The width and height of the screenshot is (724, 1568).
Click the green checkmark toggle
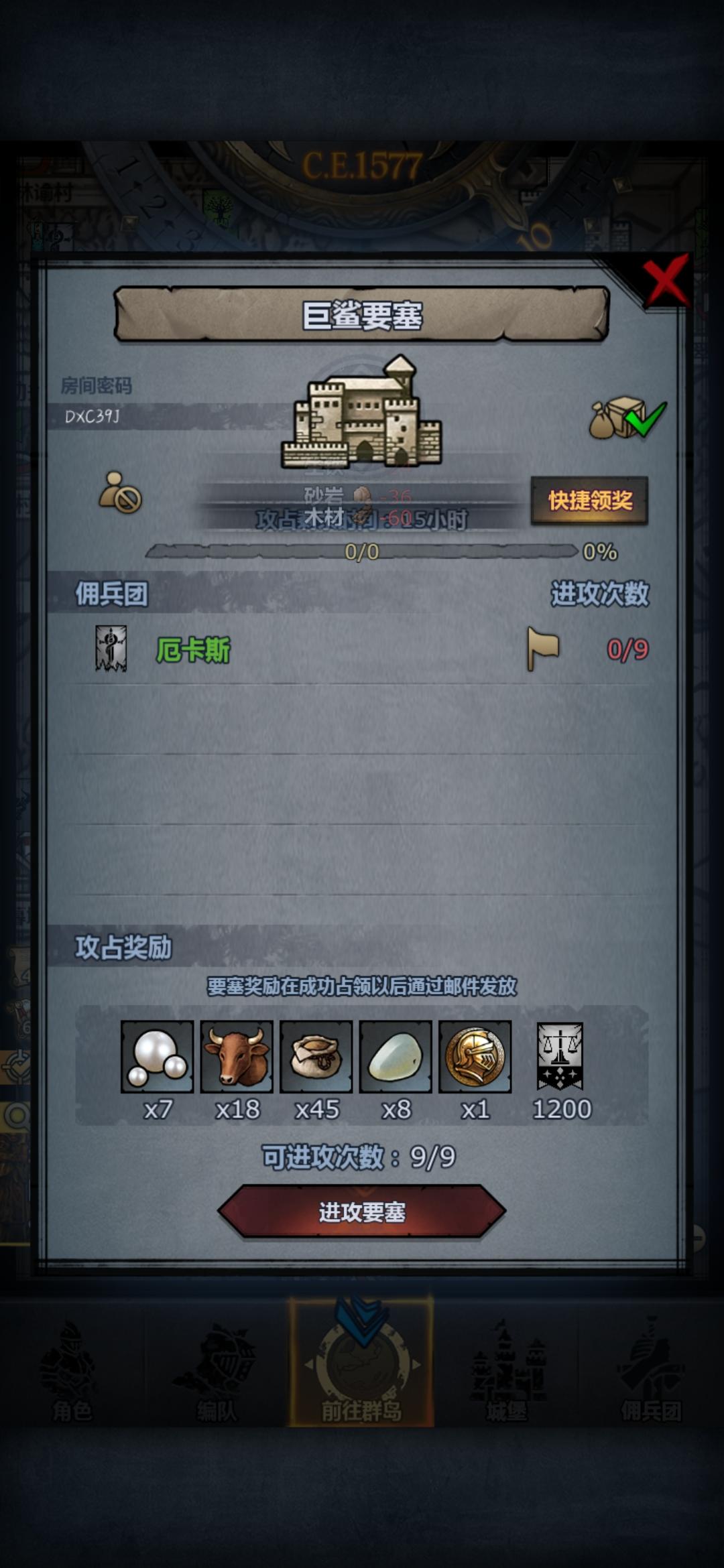click(645, 421)
